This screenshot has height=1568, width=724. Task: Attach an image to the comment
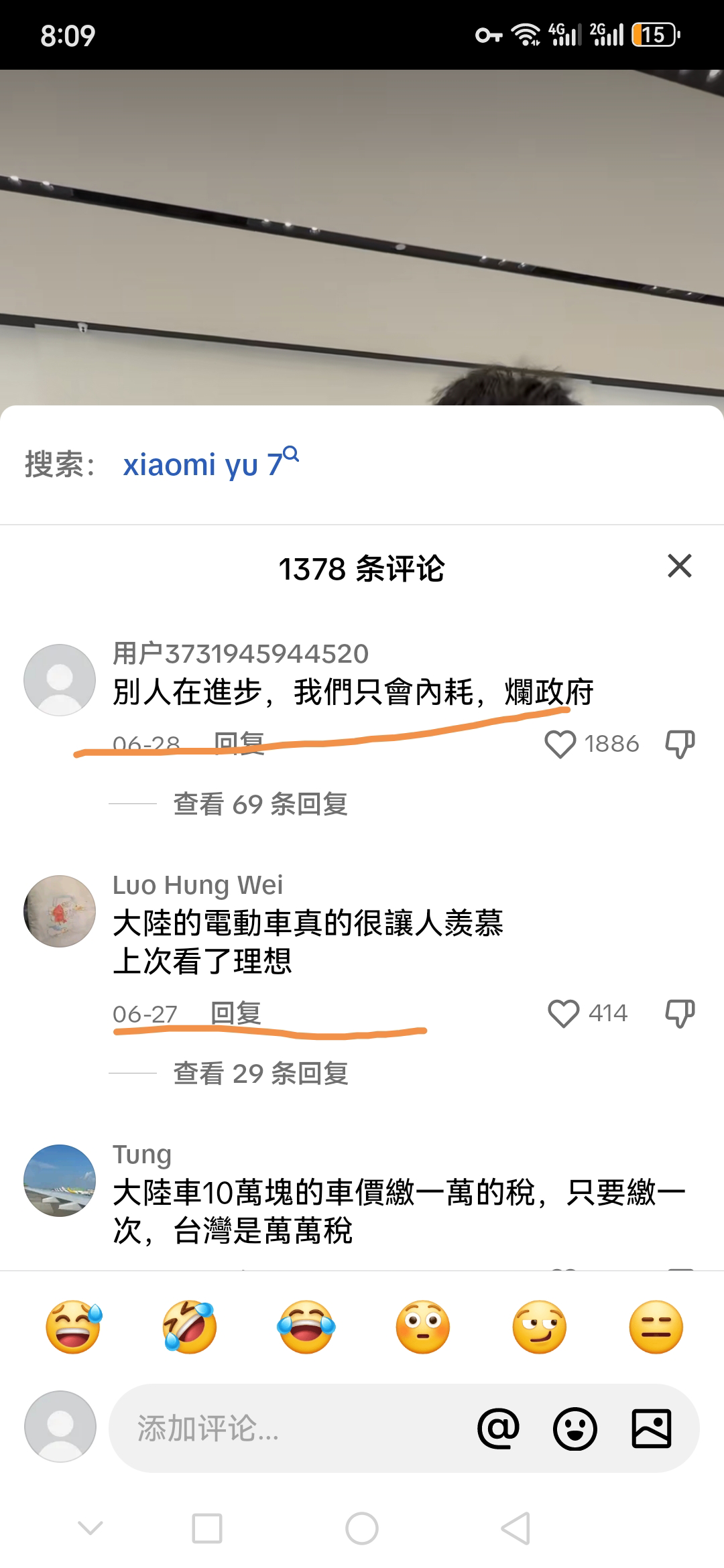(x=652, y=1428)
